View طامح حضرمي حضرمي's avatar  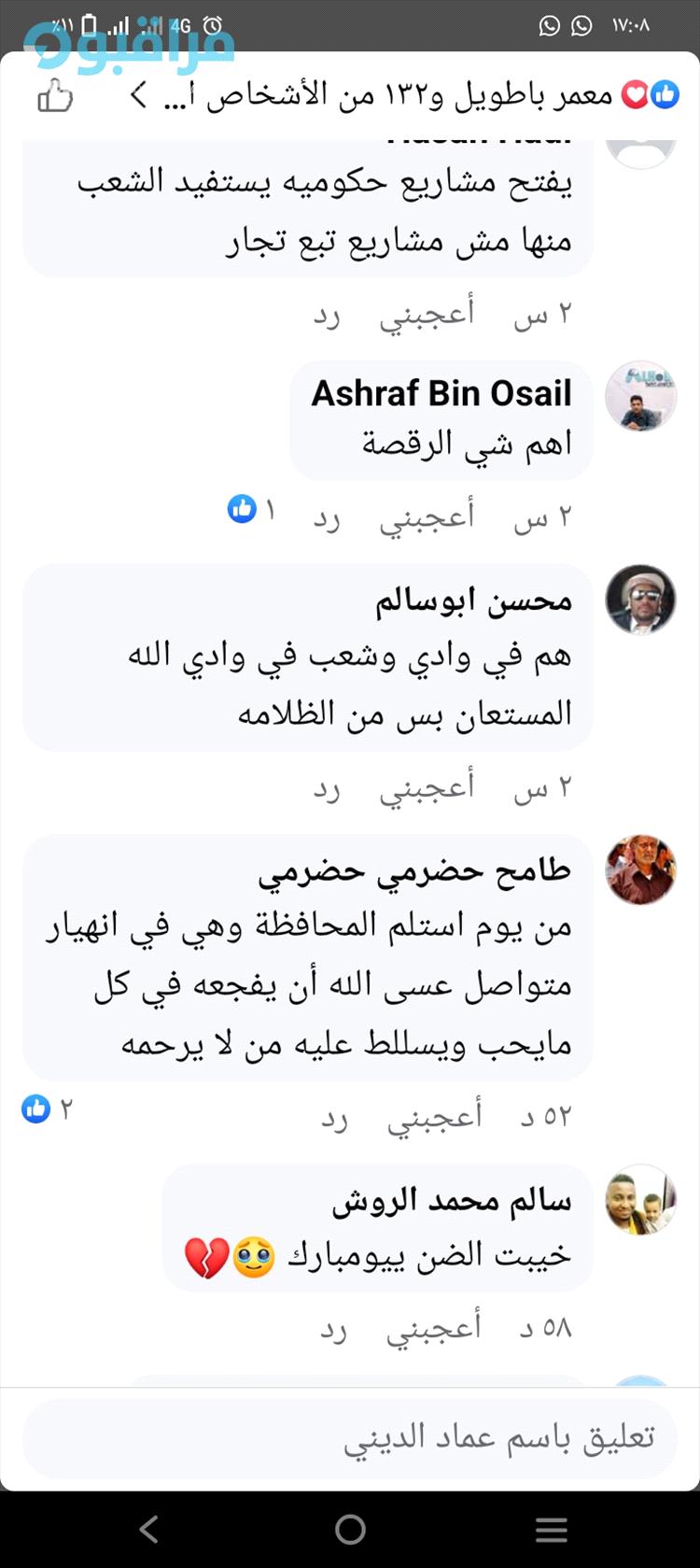[640, 869]
